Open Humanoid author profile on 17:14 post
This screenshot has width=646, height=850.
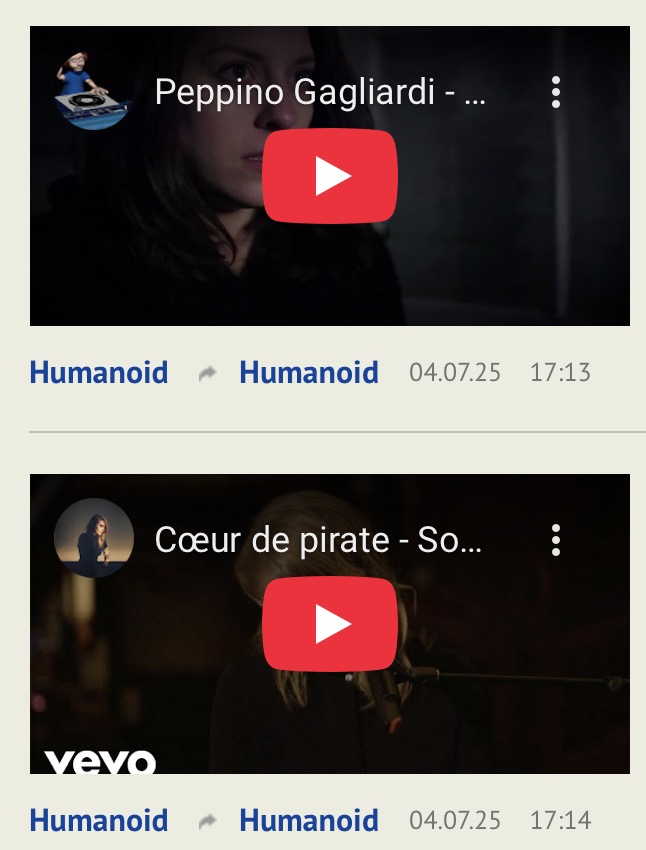[99, 821]
